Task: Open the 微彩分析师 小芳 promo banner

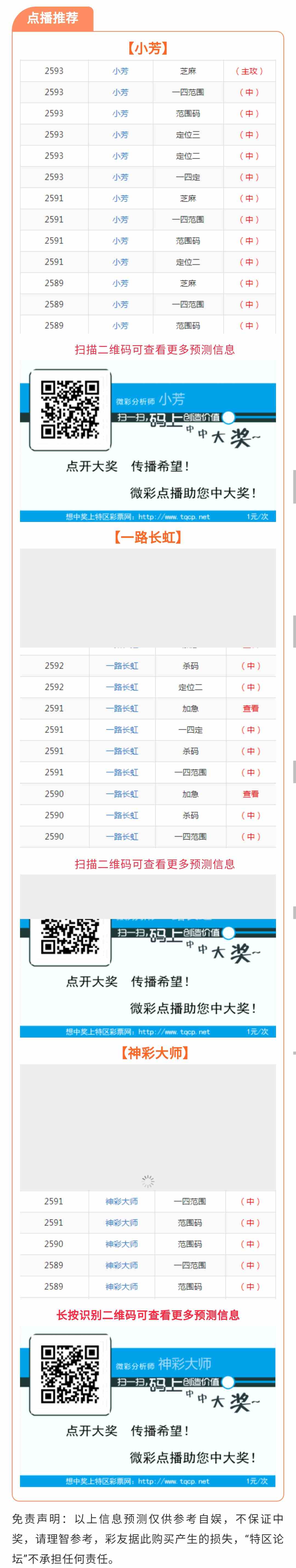Action: pos(148,441)
